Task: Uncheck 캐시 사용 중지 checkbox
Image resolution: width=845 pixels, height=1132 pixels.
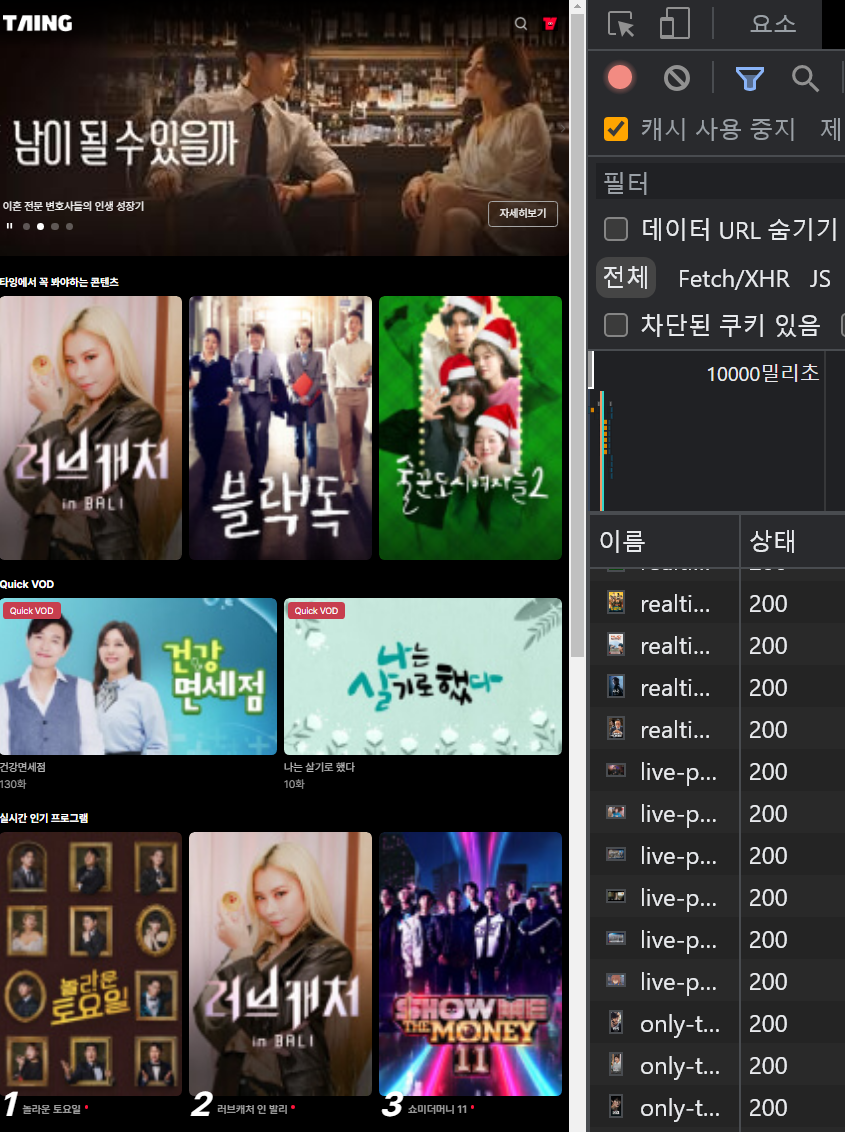Action: tap(616, 129)
